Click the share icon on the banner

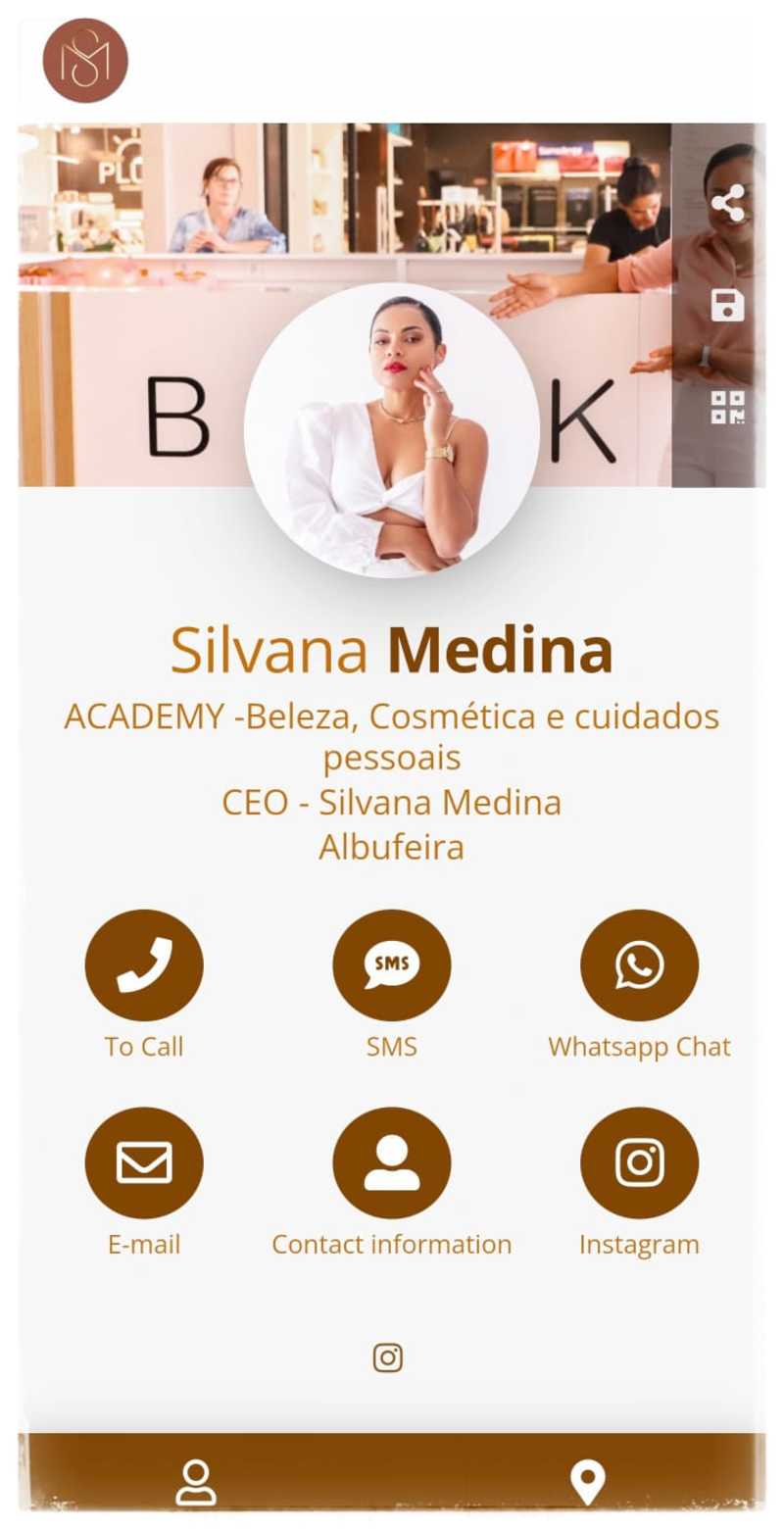coord(729,204)
